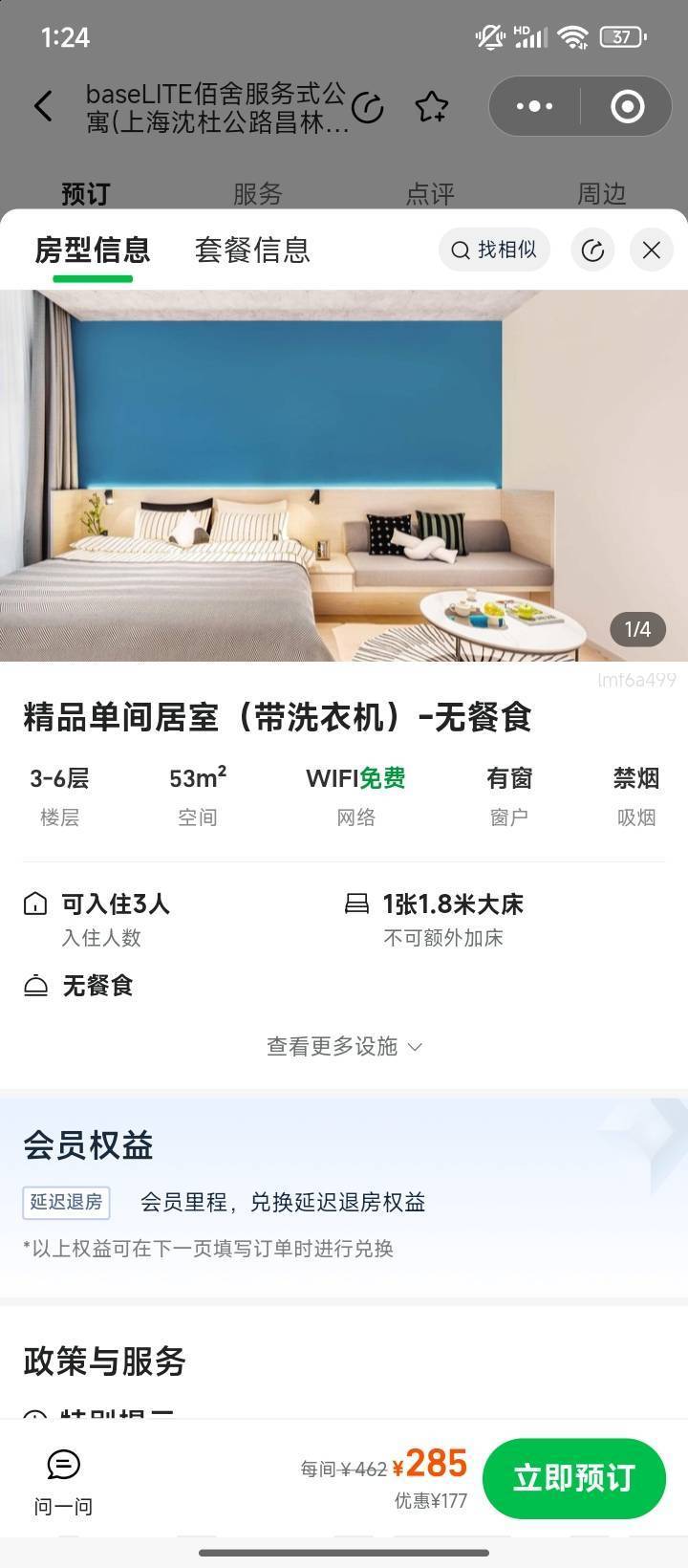688x1568 pixels.
Task: Close the mini program via circle button
Action: 627,106
